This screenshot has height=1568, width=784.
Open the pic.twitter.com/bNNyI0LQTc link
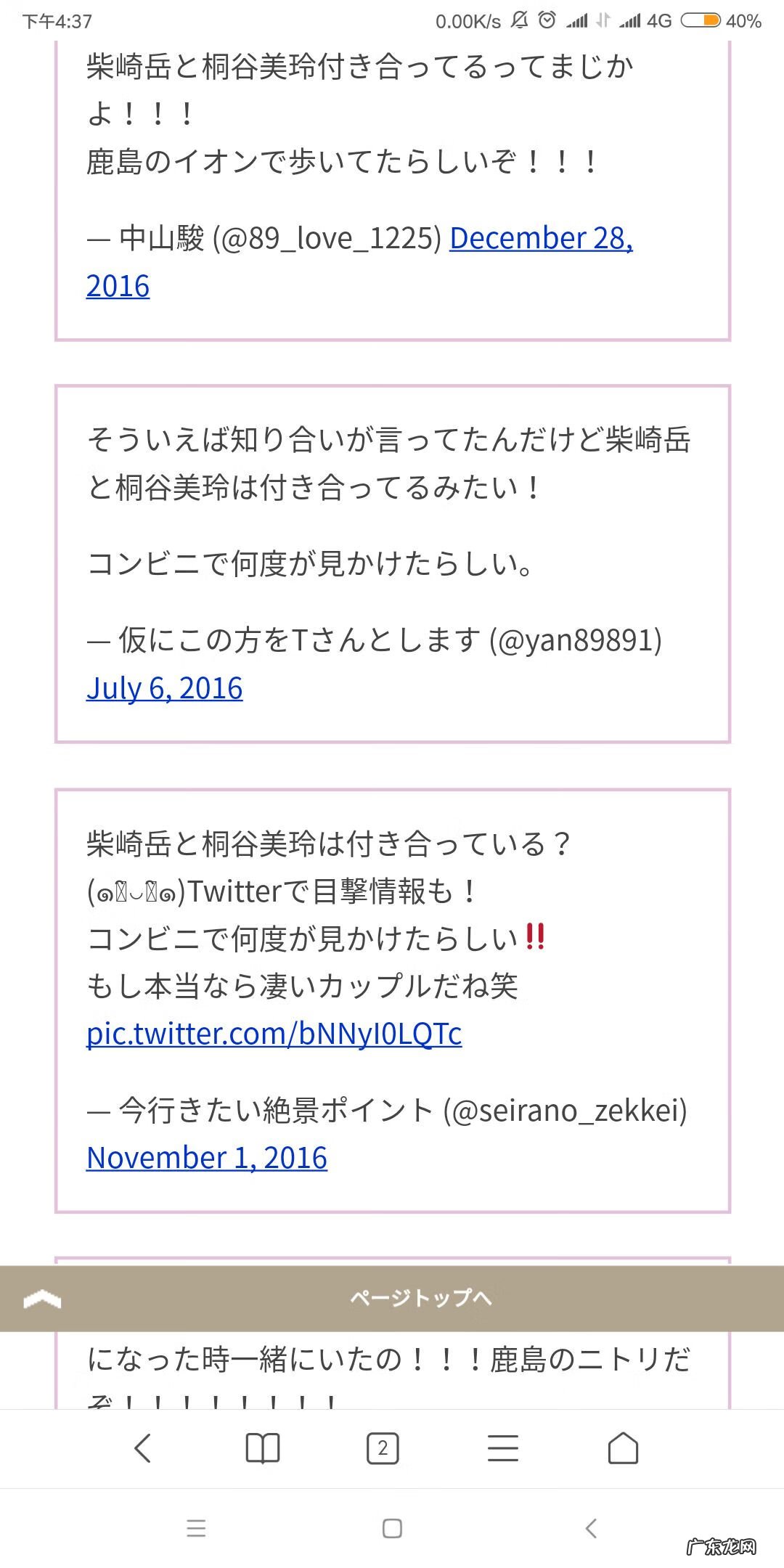coord(274,1034)
